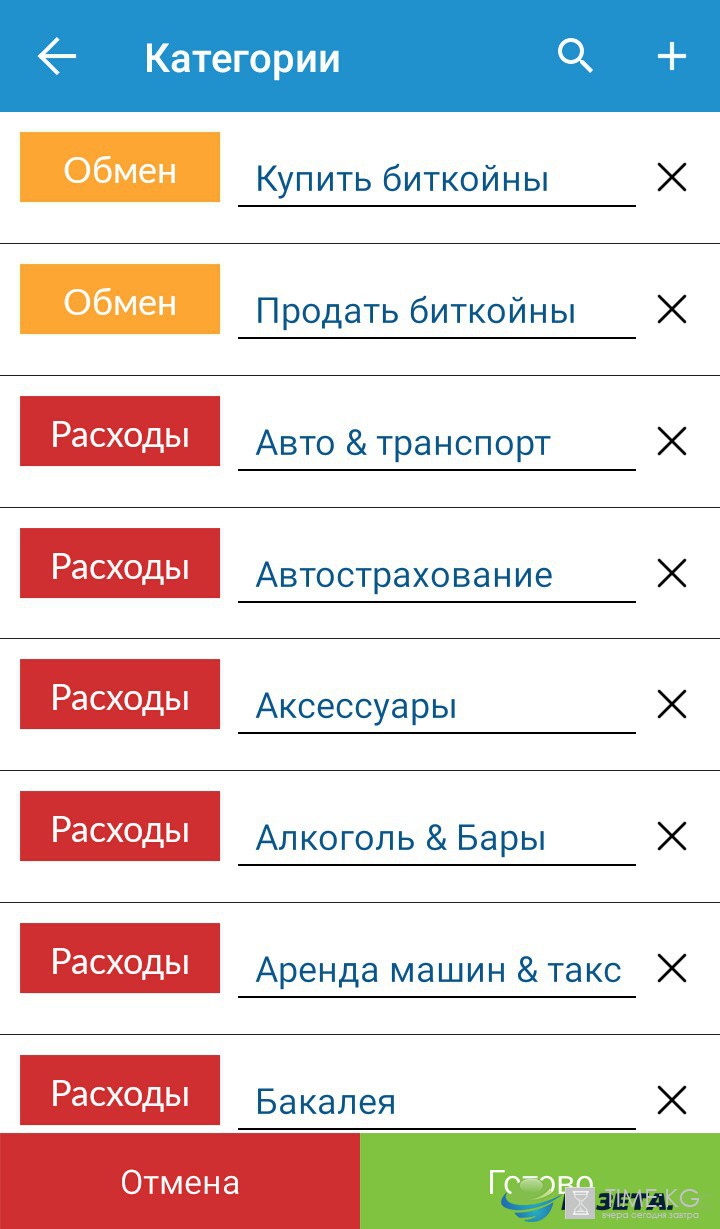Delete the Купить биткойны category
This screenshot has height=1229, width=720.
click(671, 178)
